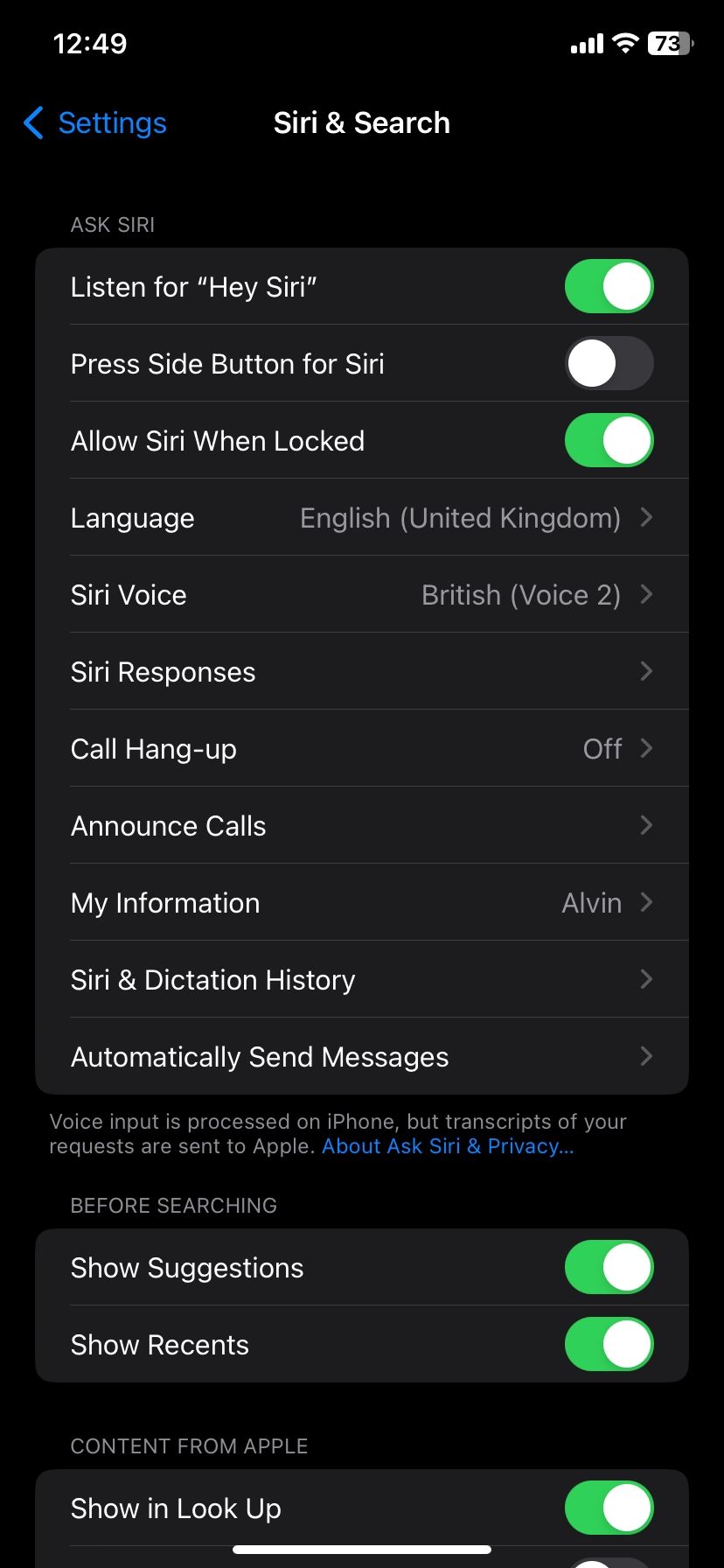Disable Show in Look Up

point(609,1508)
